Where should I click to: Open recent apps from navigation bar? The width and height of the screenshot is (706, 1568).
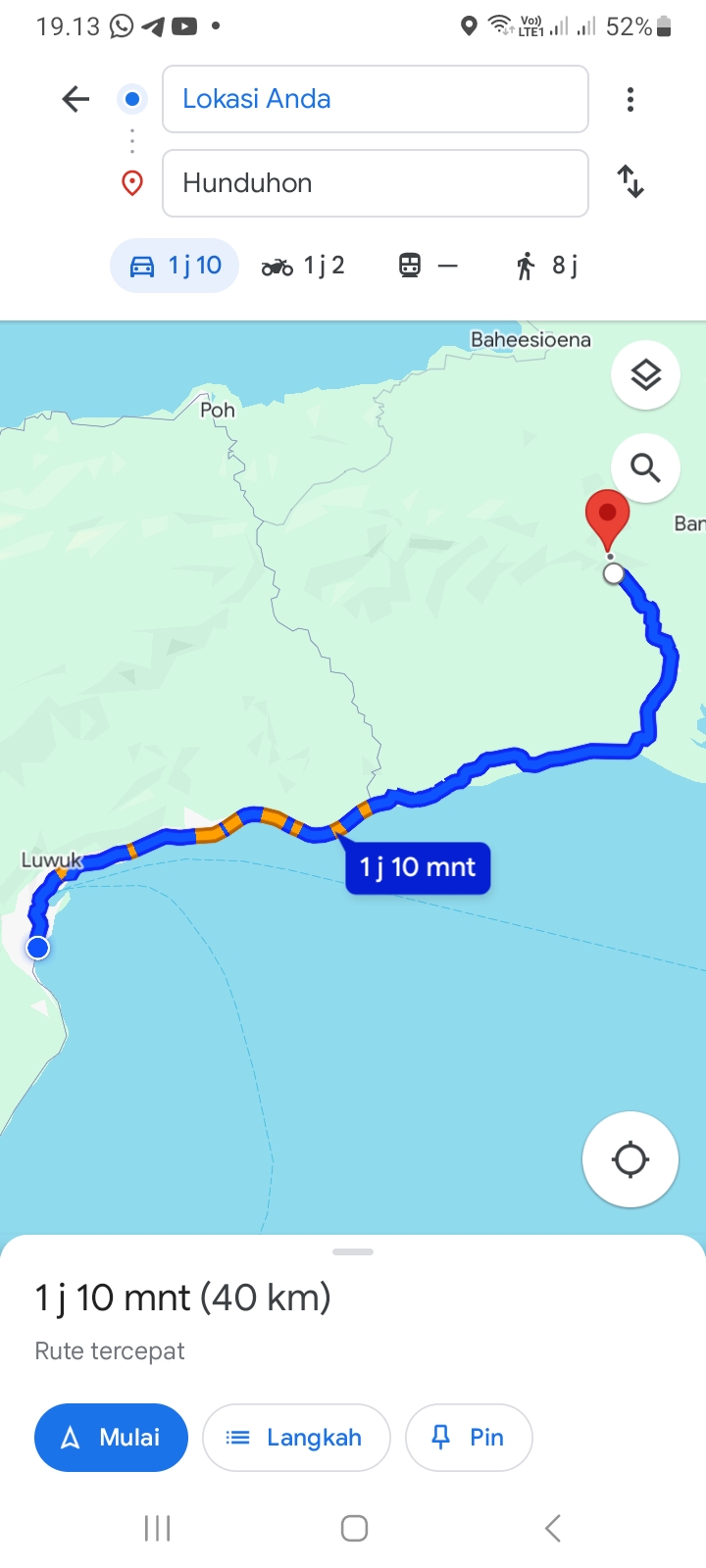pos(157,1528)
